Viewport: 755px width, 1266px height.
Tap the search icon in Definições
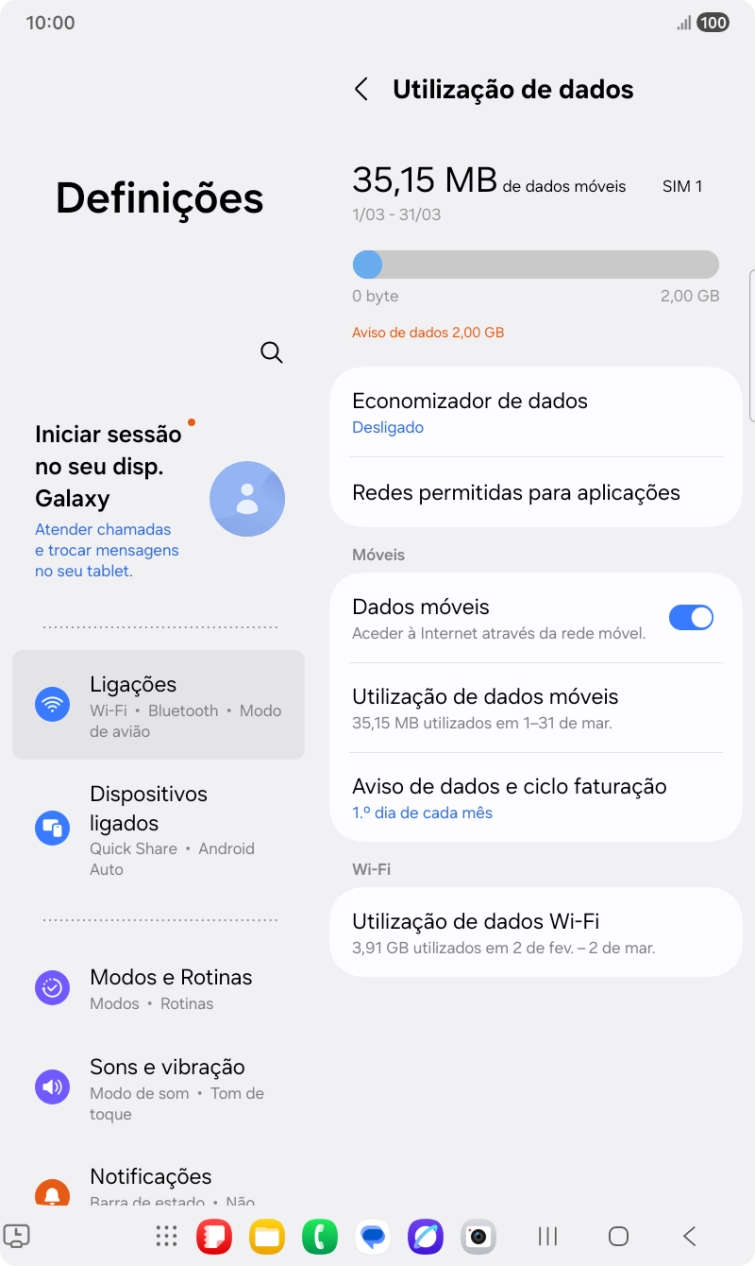pyautogui.click(x=270, y=352)
